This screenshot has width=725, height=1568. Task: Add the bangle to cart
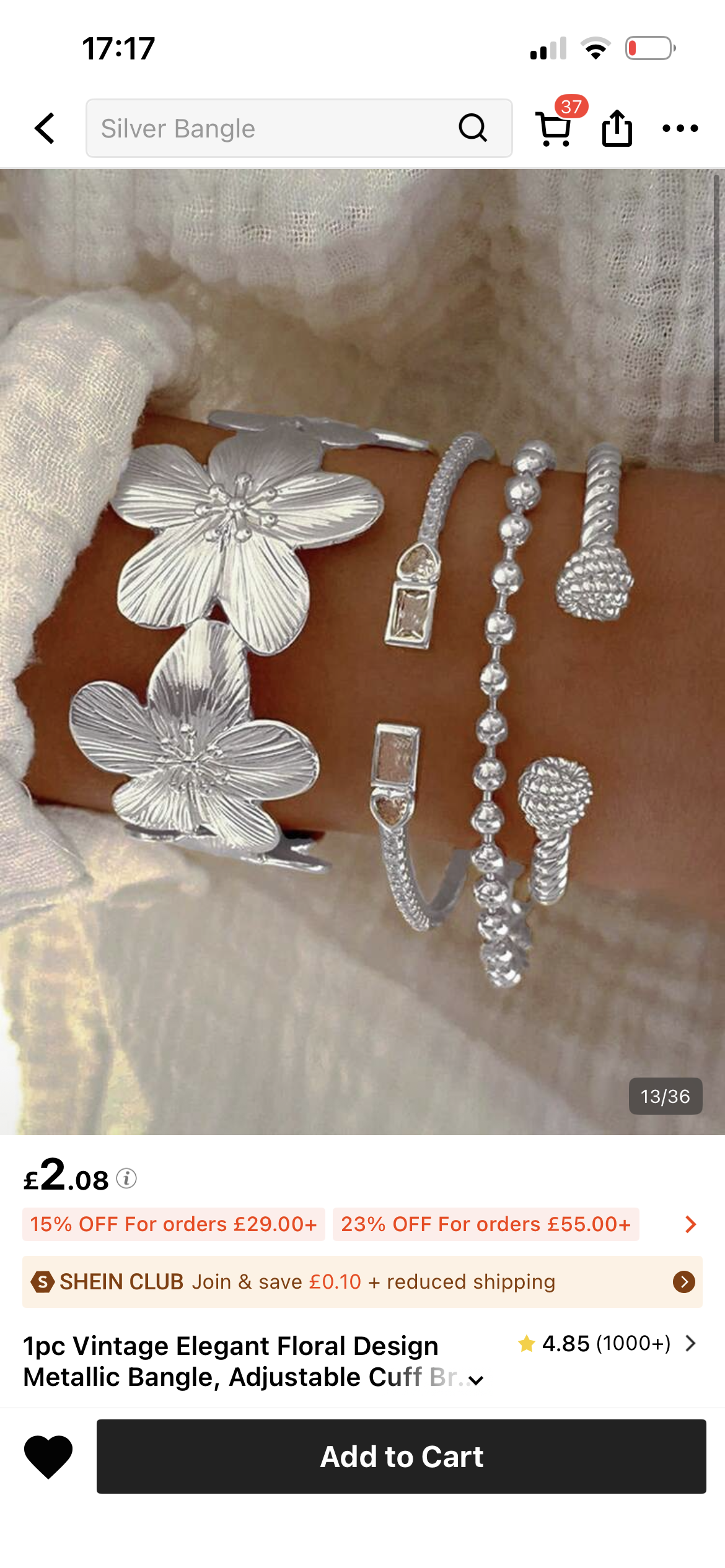tap(402, 1457)
